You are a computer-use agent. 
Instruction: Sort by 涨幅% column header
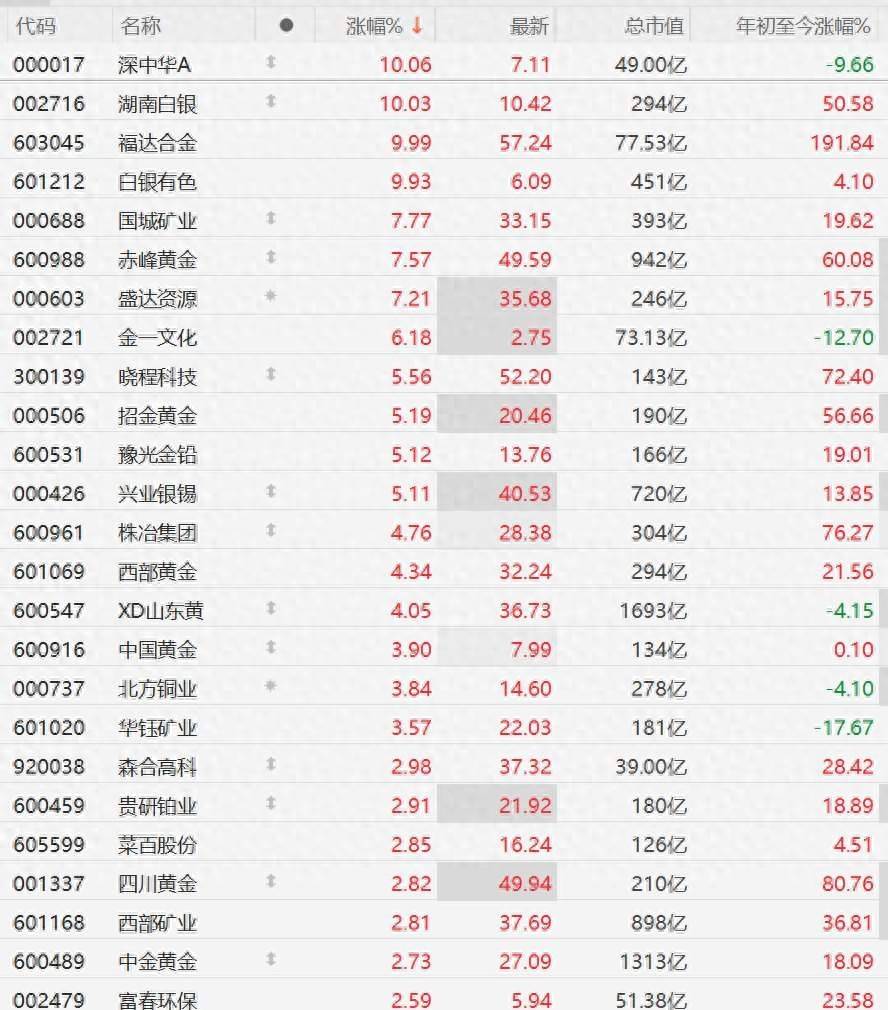384,26
